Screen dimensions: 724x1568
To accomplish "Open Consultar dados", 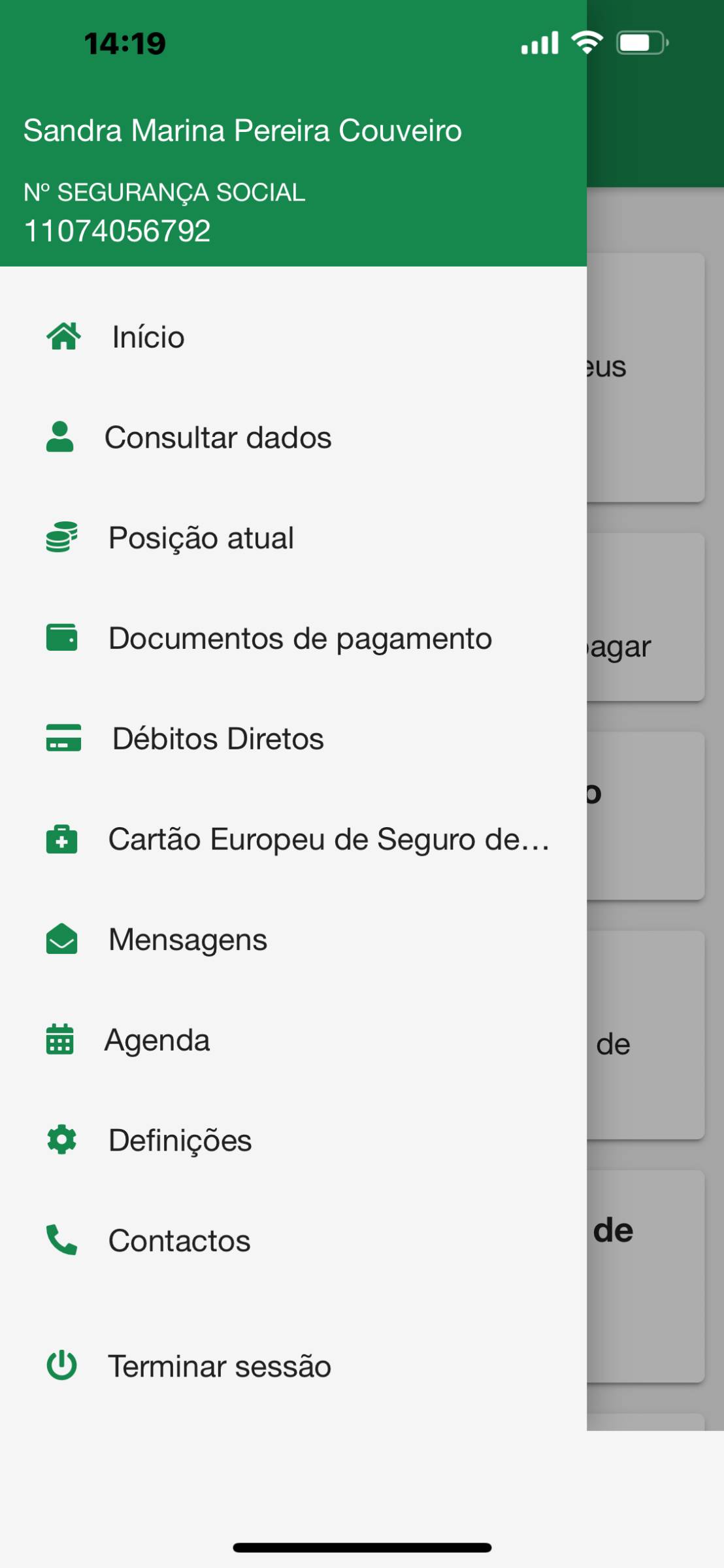I will [218, 438].
